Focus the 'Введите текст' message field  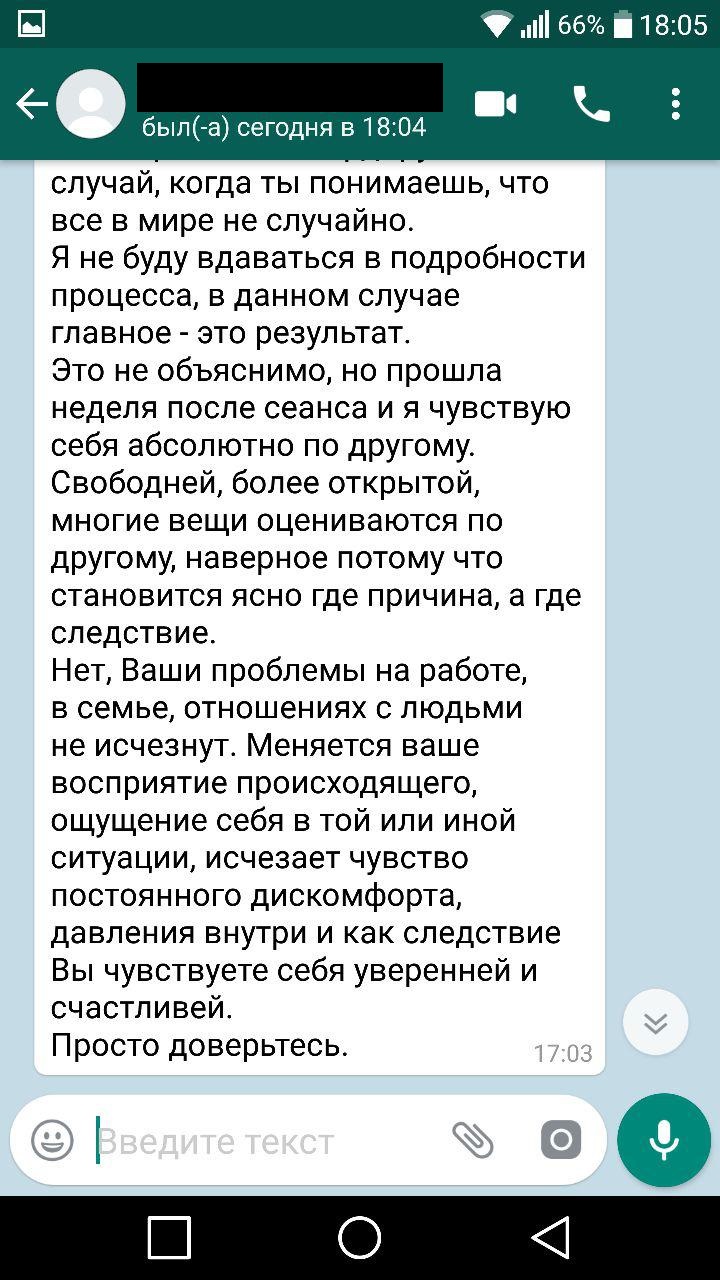click(260, 1141)
